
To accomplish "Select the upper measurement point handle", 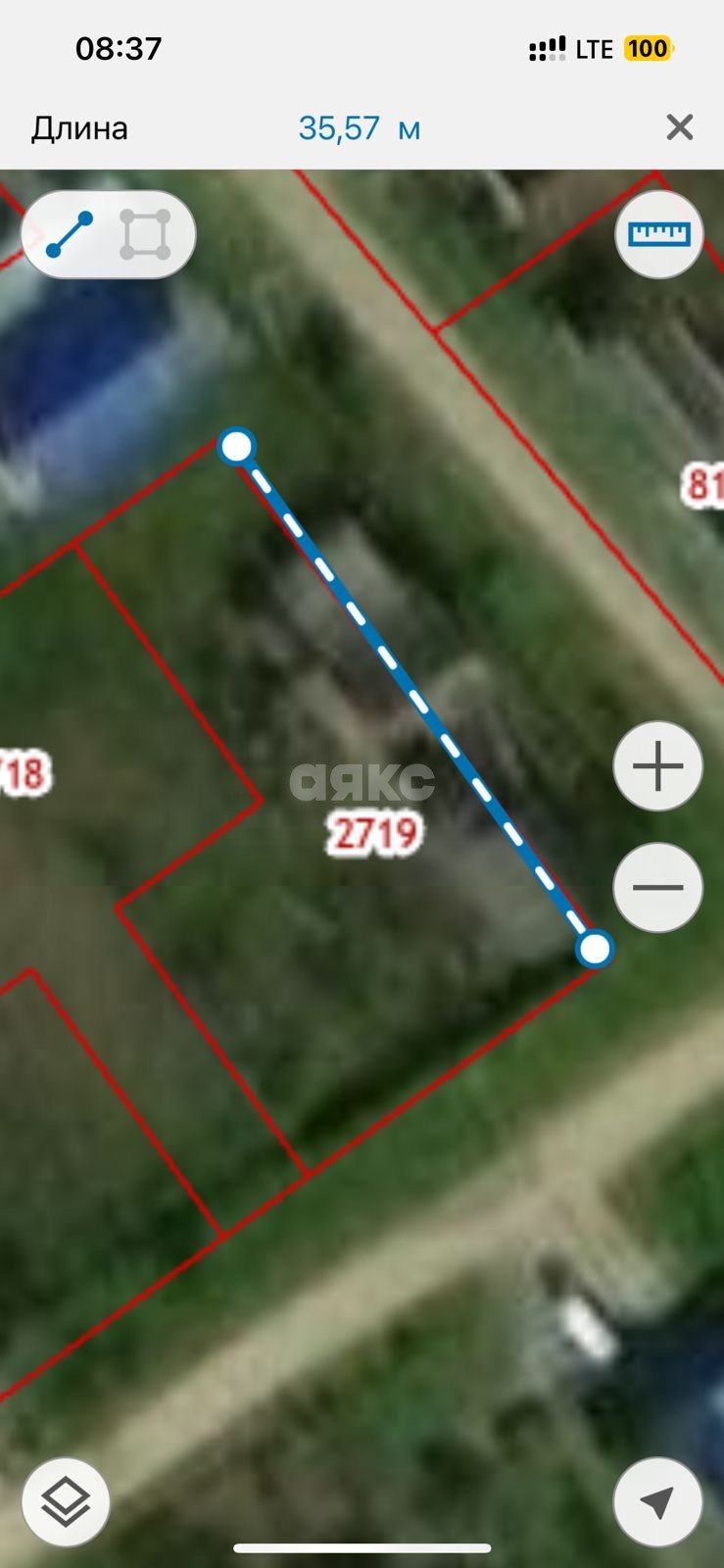I will (x=236, y=447).
